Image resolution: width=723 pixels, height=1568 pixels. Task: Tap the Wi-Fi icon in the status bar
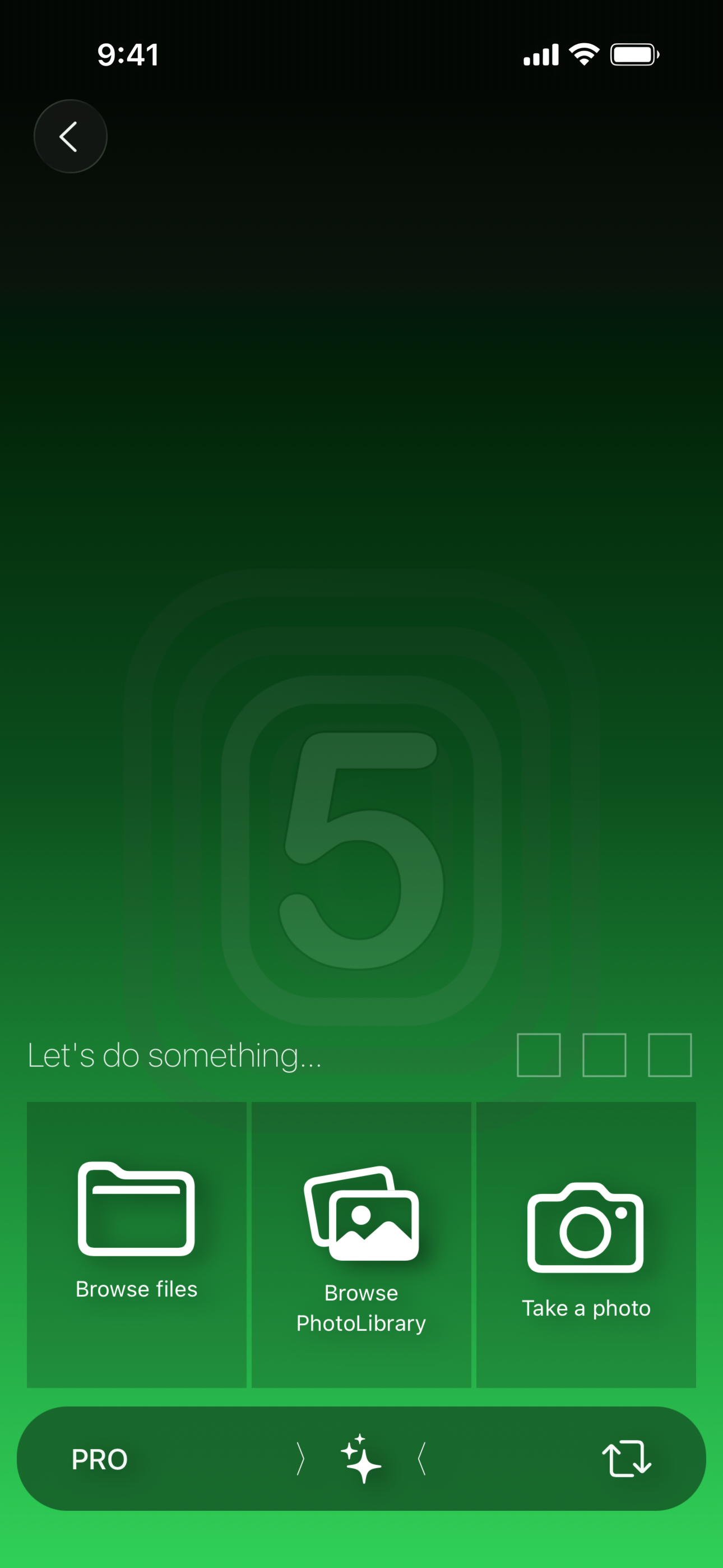click(585, 54)
